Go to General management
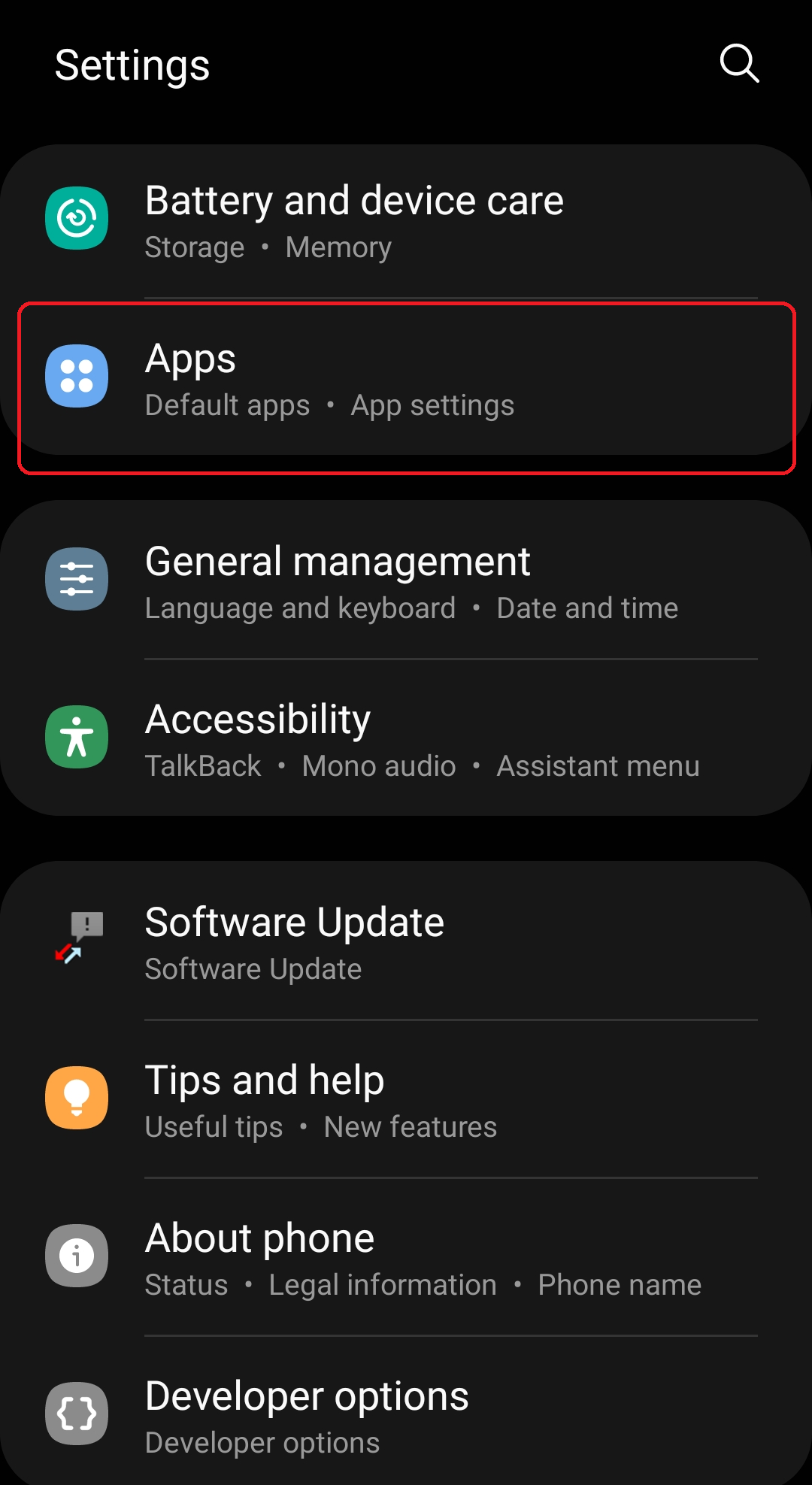The height and width of the screenshot is (1485, 812). pyautogui.click(x=406, y=580)
